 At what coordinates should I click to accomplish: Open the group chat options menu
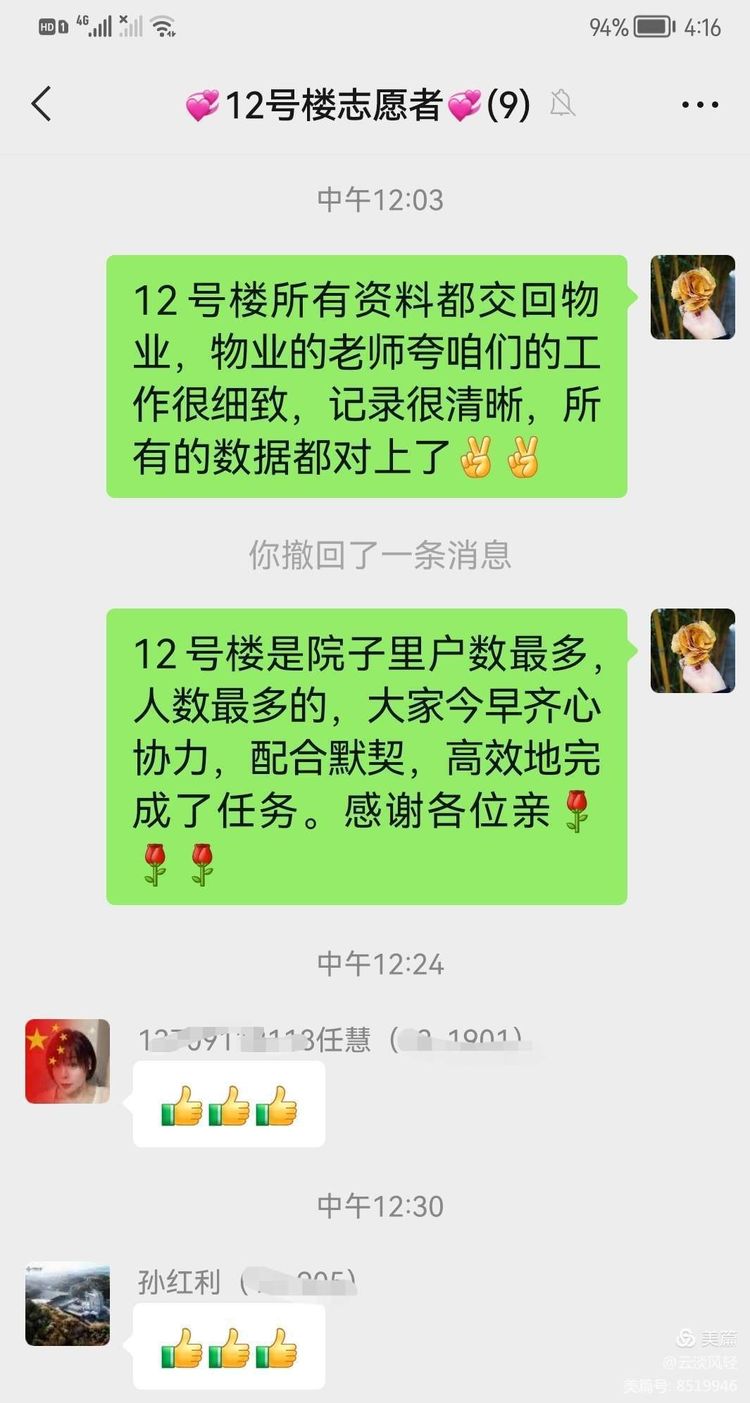point(700,105)
